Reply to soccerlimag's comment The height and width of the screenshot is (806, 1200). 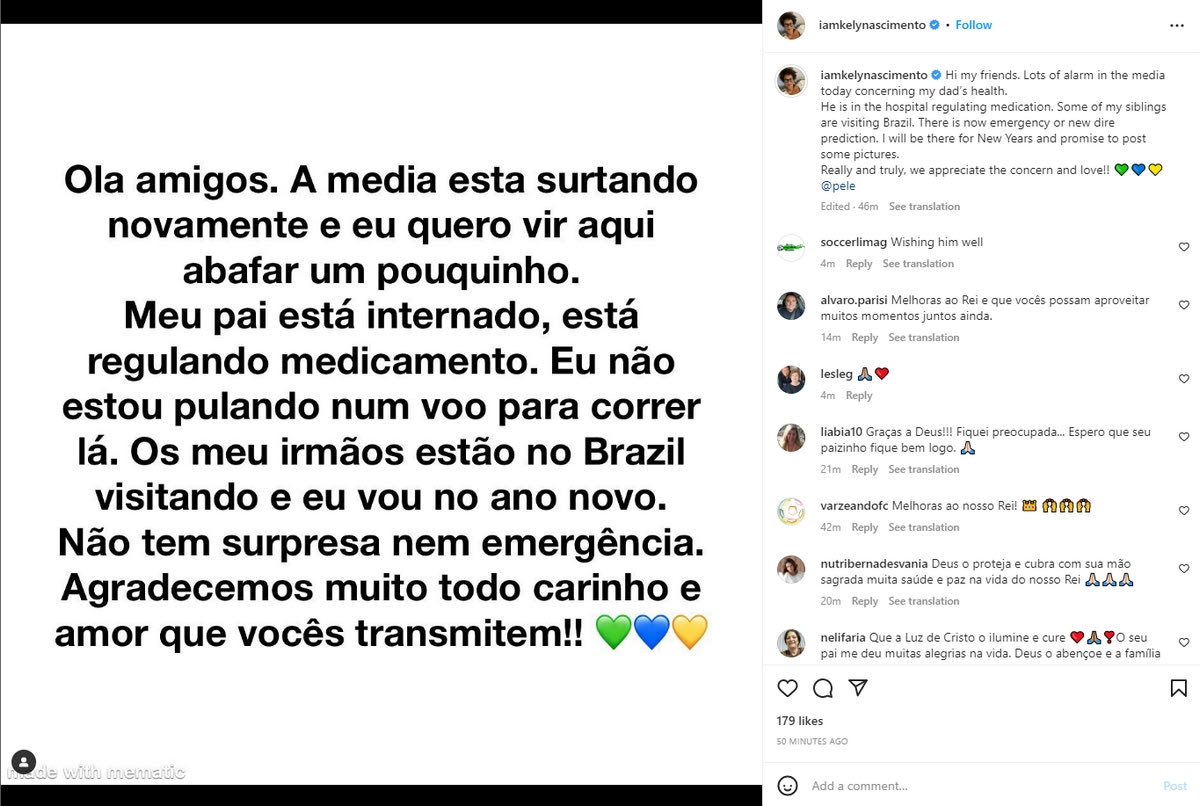tap(859, 264)
